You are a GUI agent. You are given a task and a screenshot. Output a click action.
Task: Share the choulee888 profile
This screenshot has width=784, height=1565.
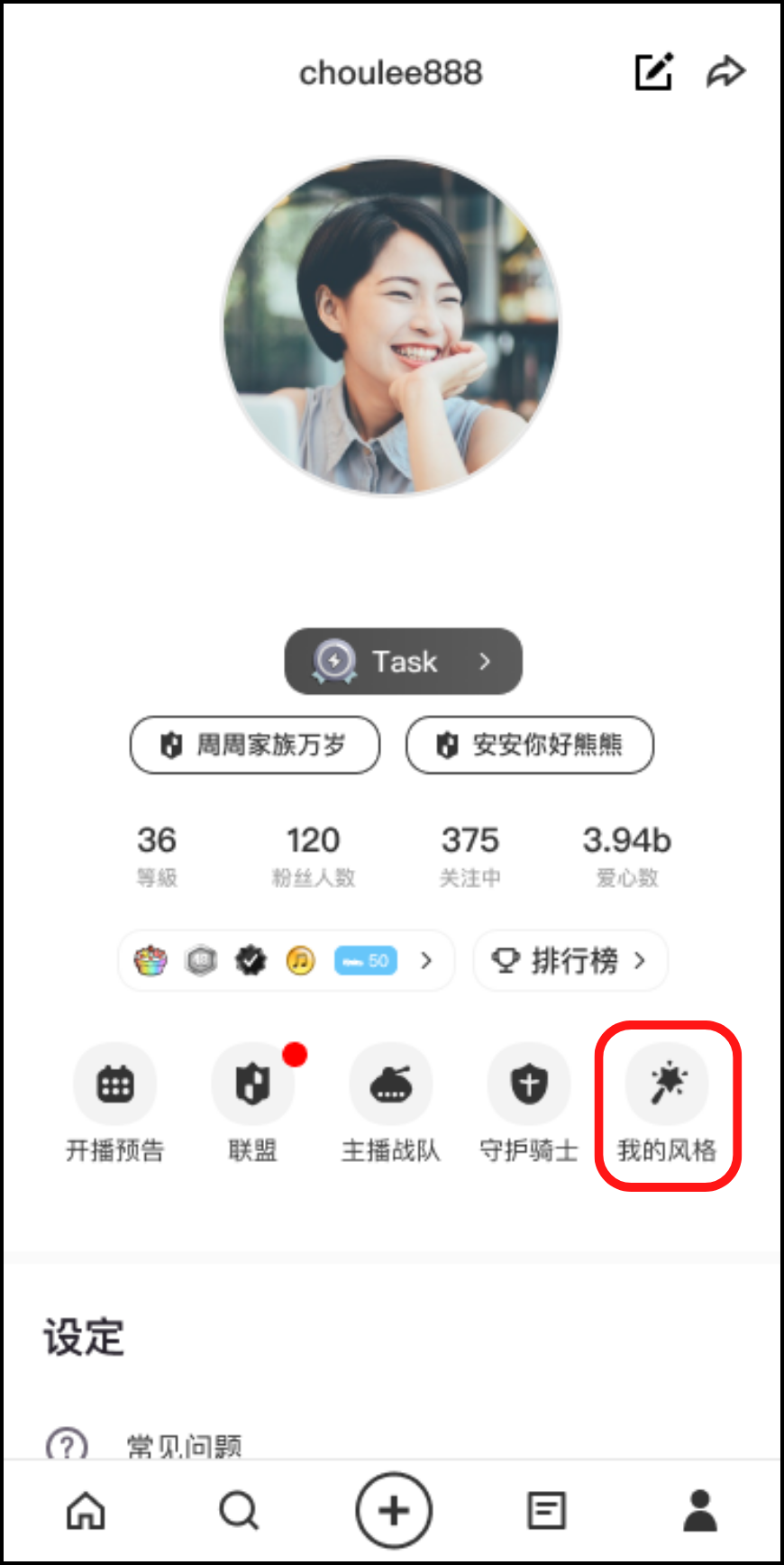(x=725, y=72)
